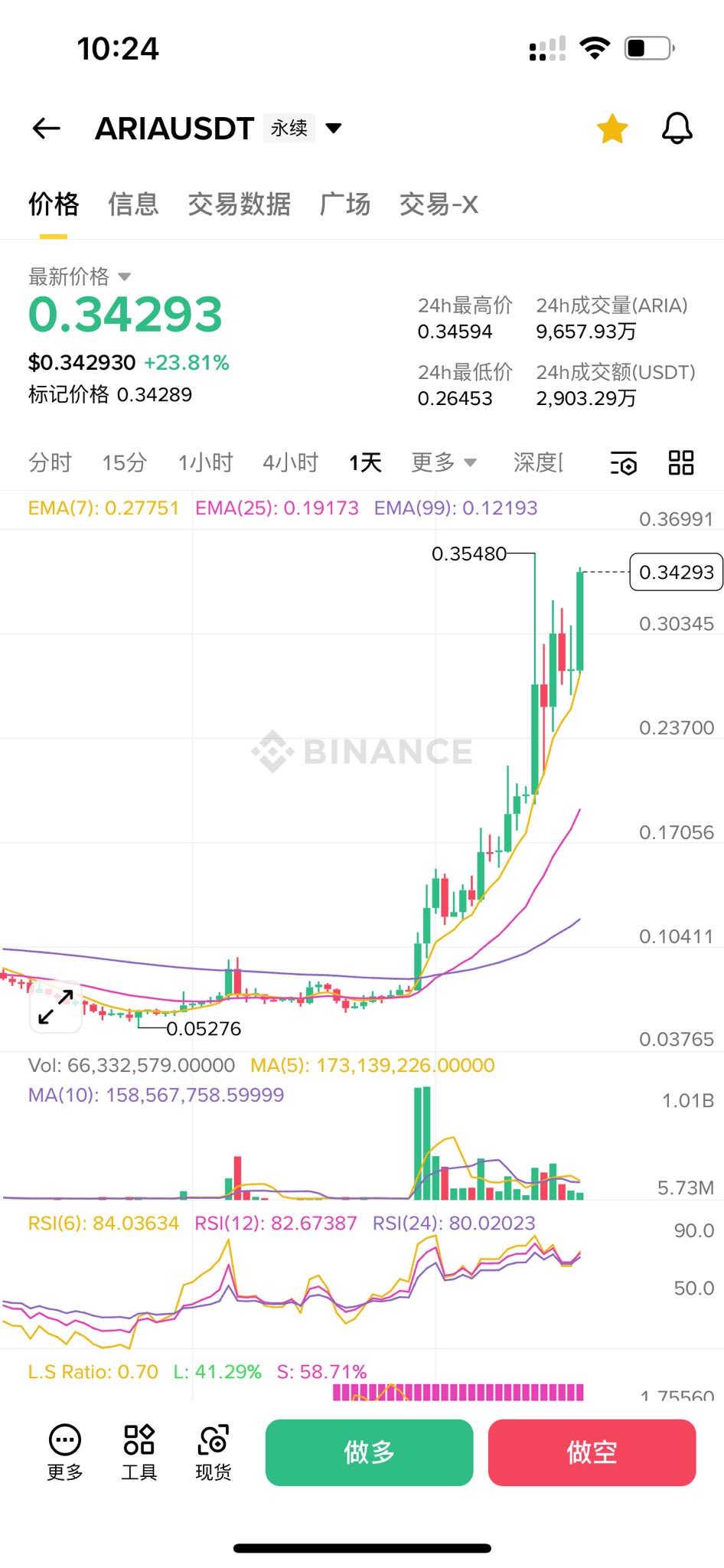
Task: Switch to the 深度图 depth view
Action: pos(538,462)
